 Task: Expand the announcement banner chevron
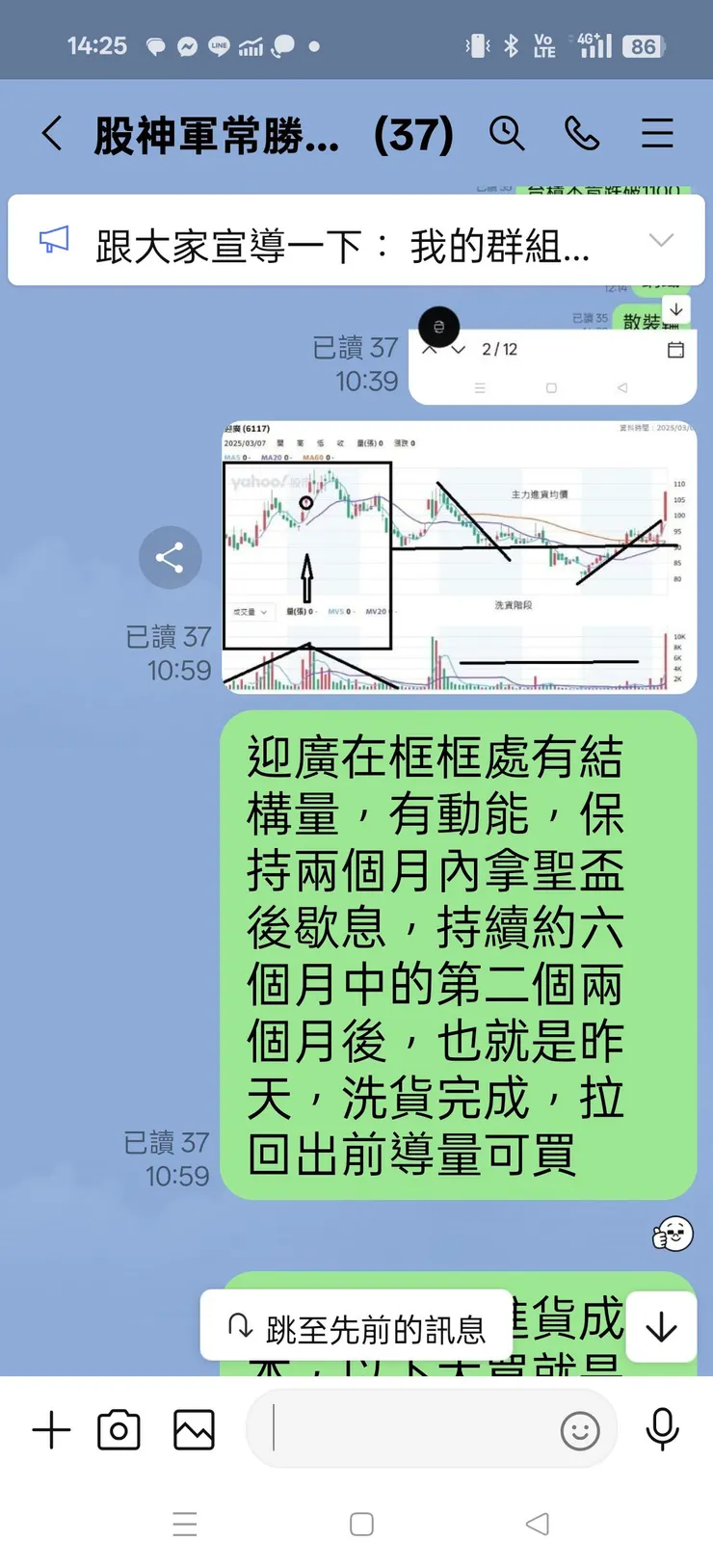661,241
